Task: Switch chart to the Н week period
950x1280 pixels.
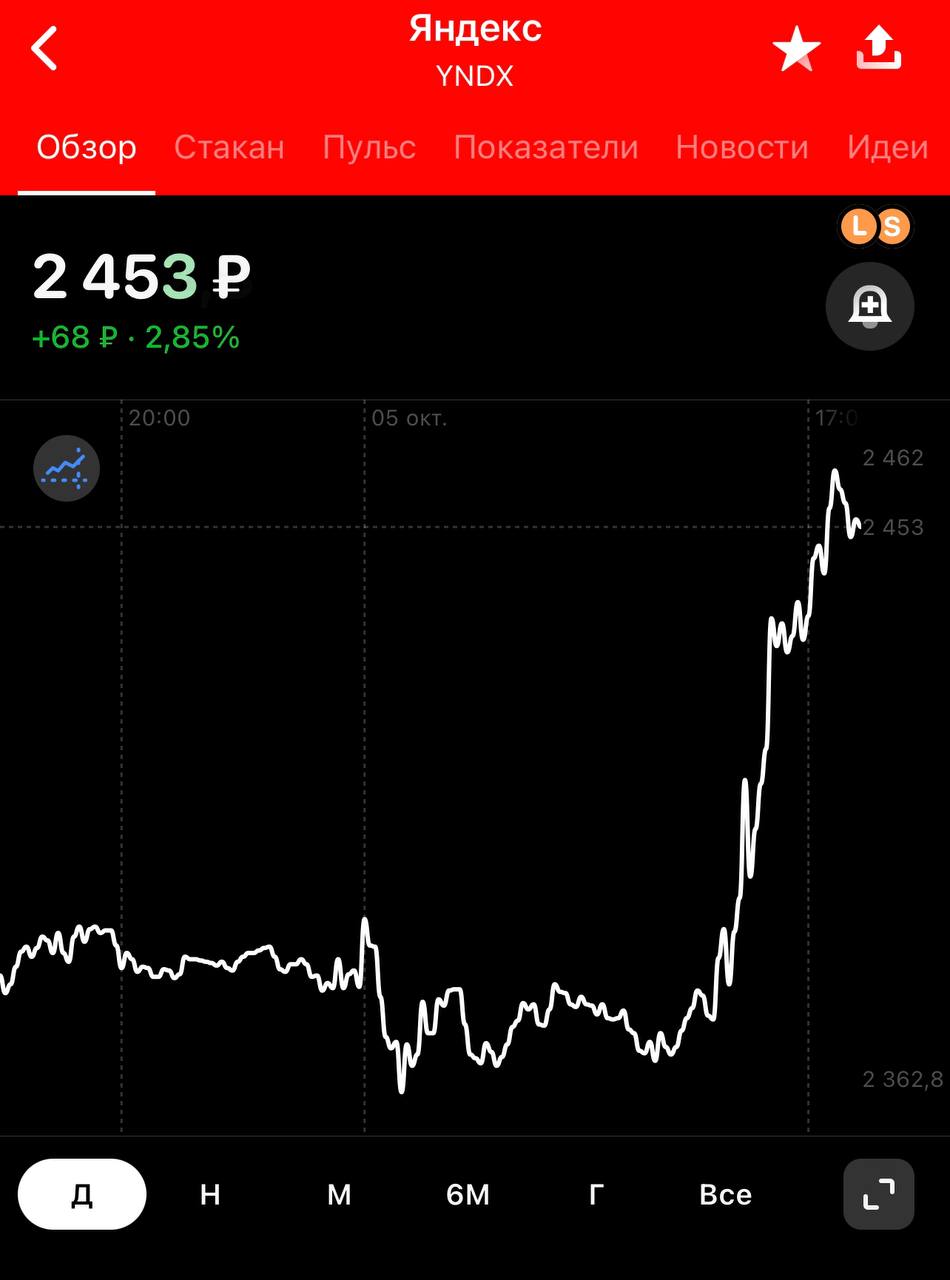Action: [210, 1194]
